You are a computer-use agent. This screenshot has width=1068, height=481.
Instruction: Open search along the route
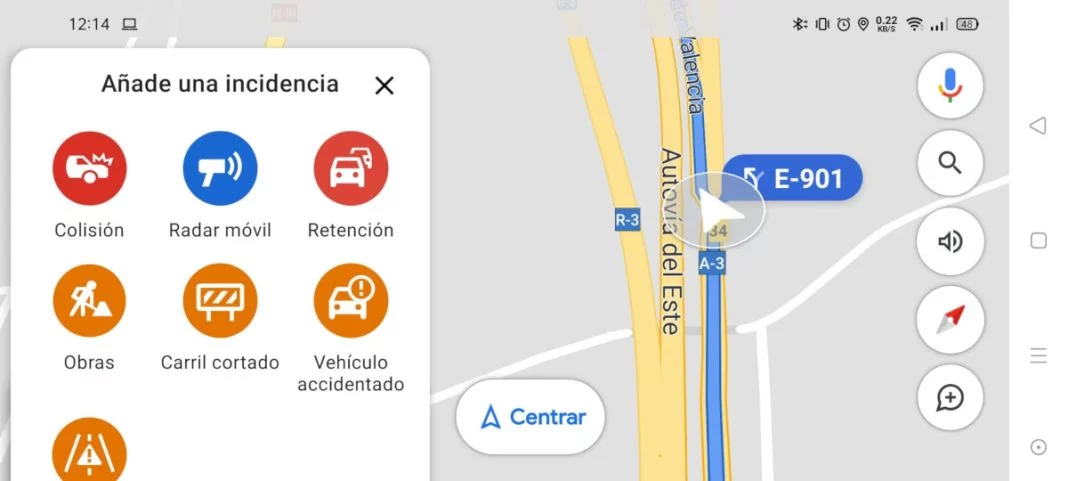(x=950, y=164)
